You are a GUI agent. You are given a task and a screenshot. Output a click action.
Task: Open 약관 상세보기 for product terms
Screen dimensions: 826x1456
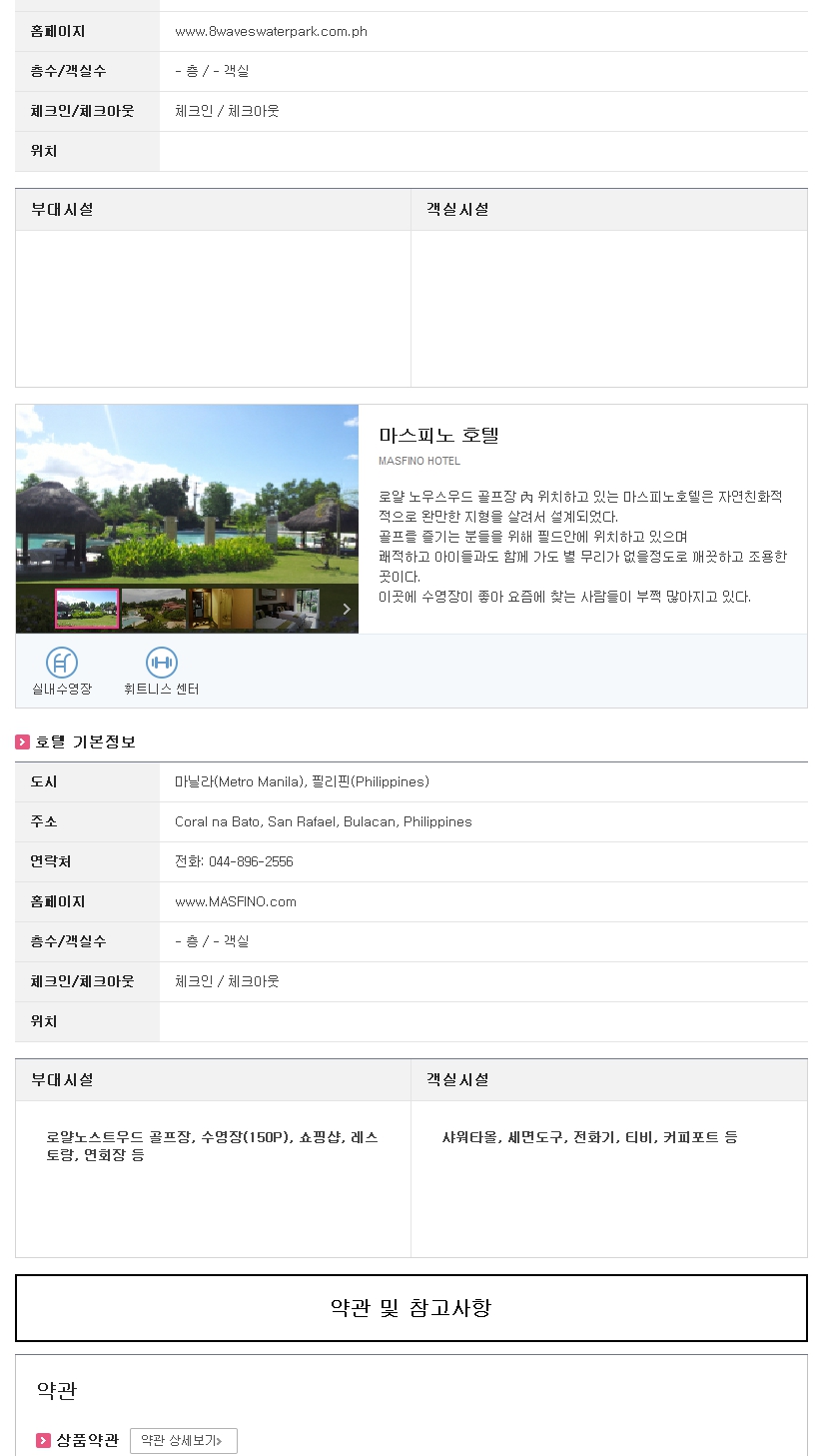(183, 1440)
